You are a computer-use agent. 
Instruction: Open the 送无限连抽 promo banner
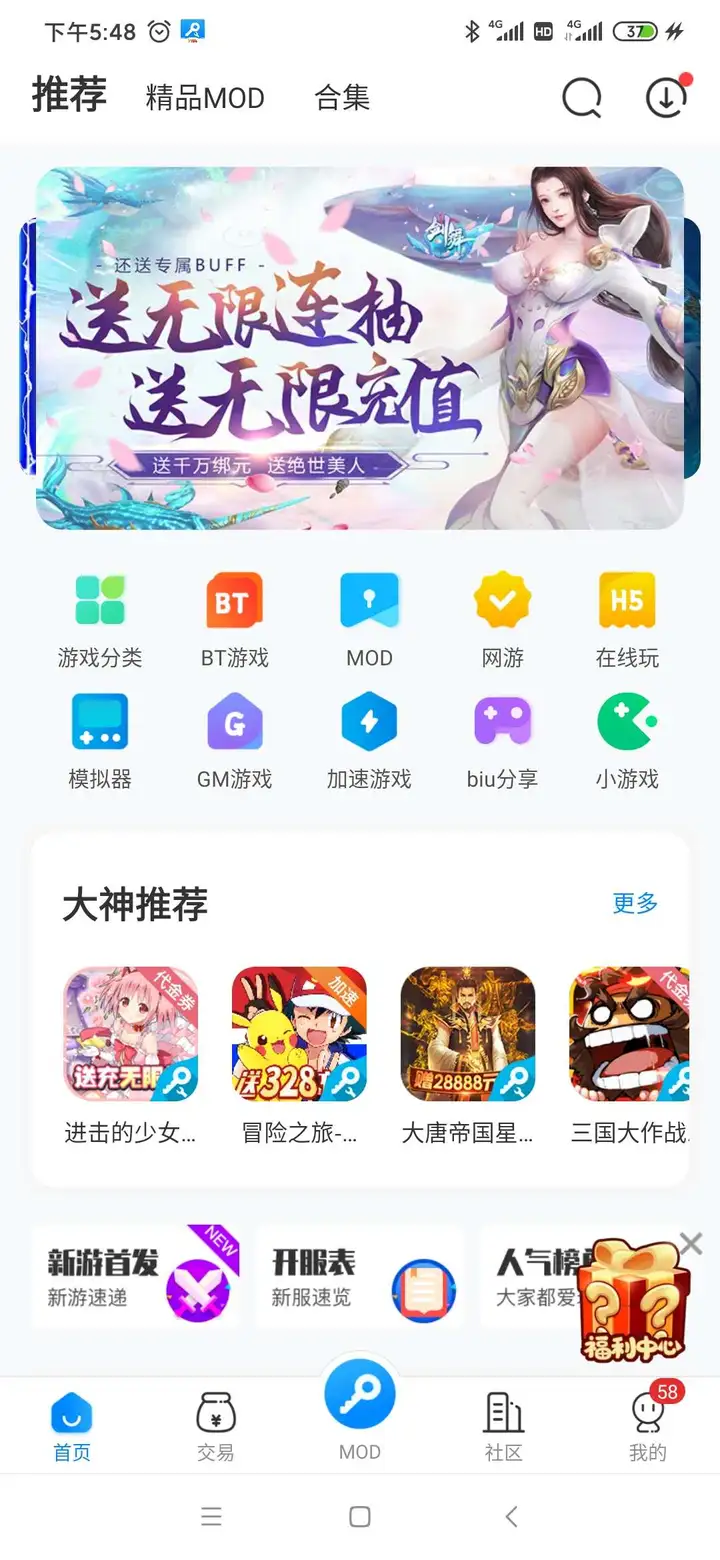click(360, 348)
